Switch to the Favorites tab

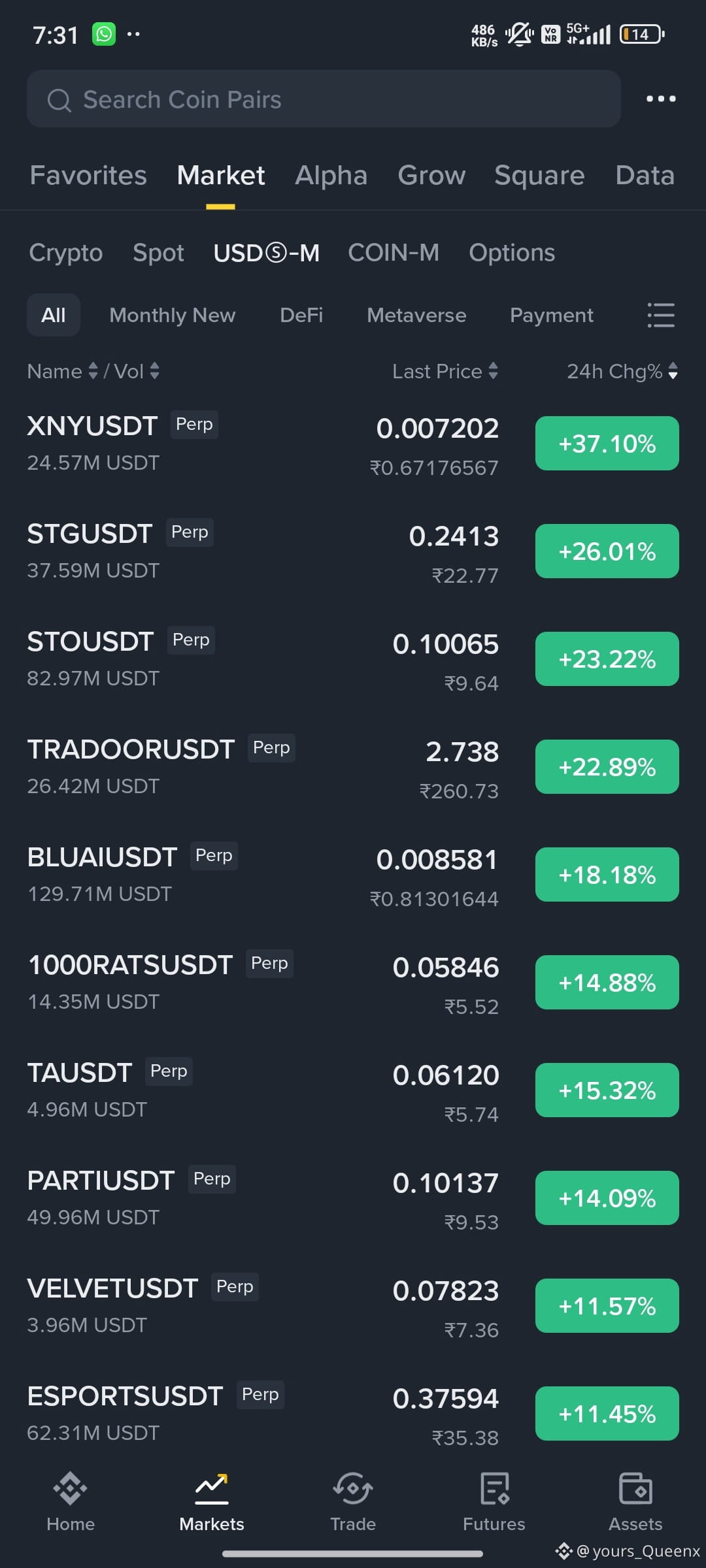click(x=88, y=175)
